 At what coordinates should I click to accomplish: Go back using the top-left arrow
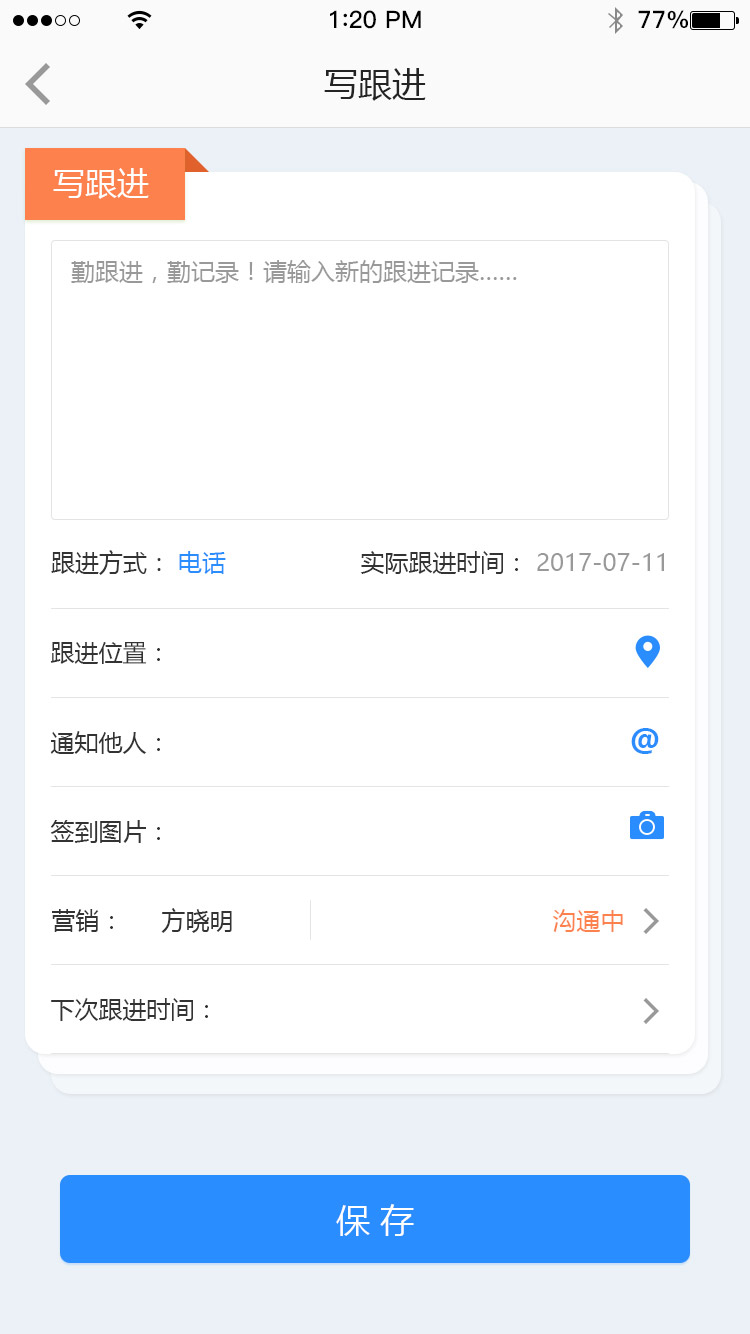pos(38,85)
